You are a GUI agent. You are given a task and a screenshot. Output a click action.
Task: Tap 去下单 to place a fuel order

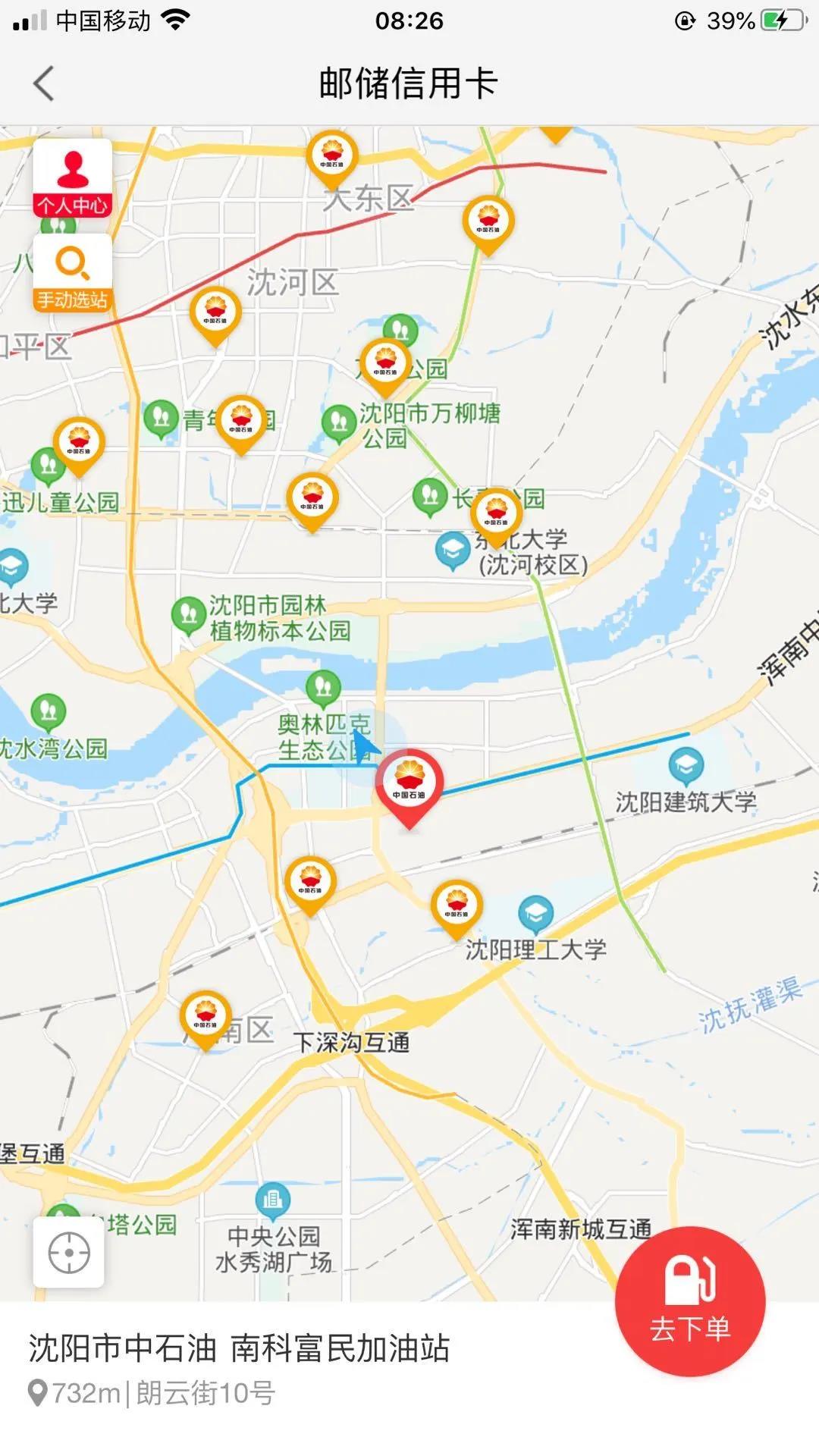click(x=689, y=1301)
